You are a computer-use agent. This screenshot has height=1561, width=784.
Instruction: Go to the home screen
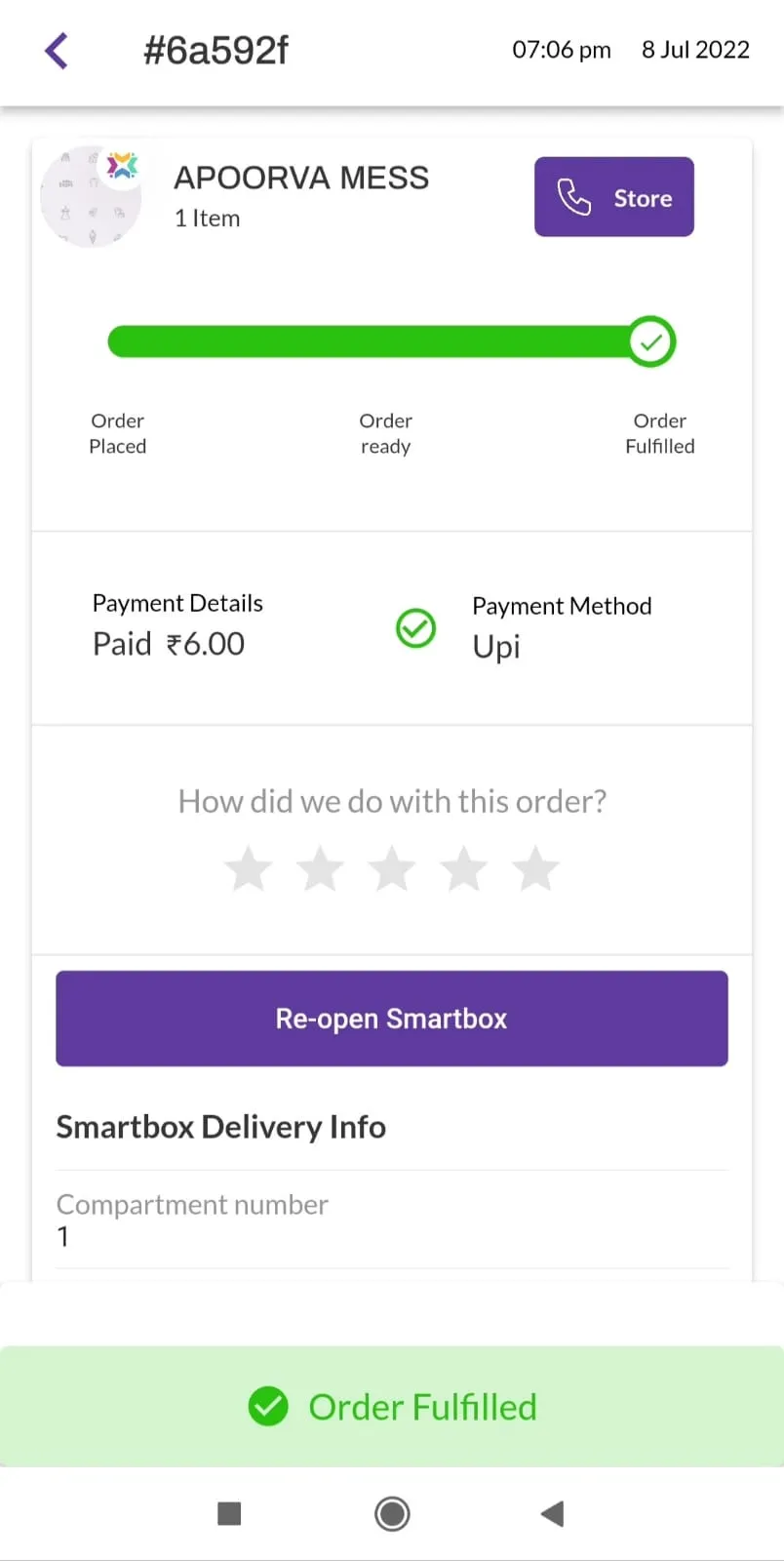392,1513
